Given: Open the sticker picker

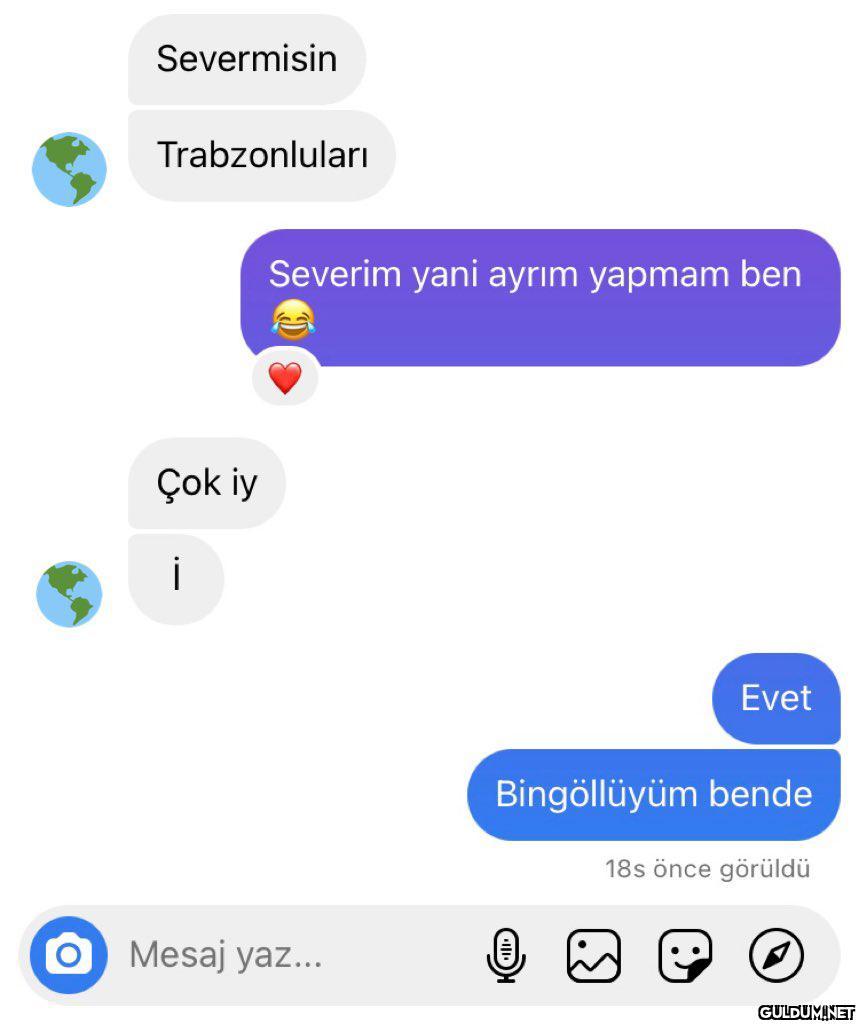Looking at the screenshot, I should click(685, 955).
